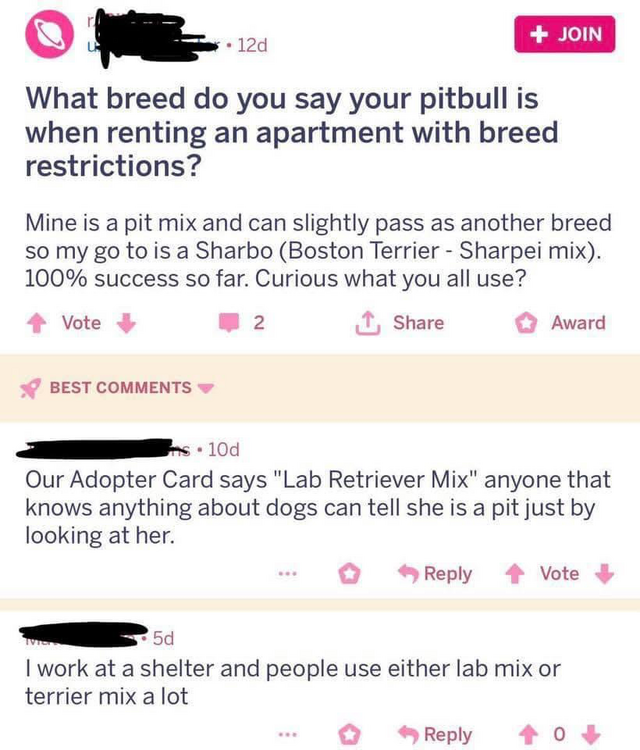Open overflow menu on Adopter Card comment
The image size is (640, 750).
pyautogui.click(x=289, y=574)
